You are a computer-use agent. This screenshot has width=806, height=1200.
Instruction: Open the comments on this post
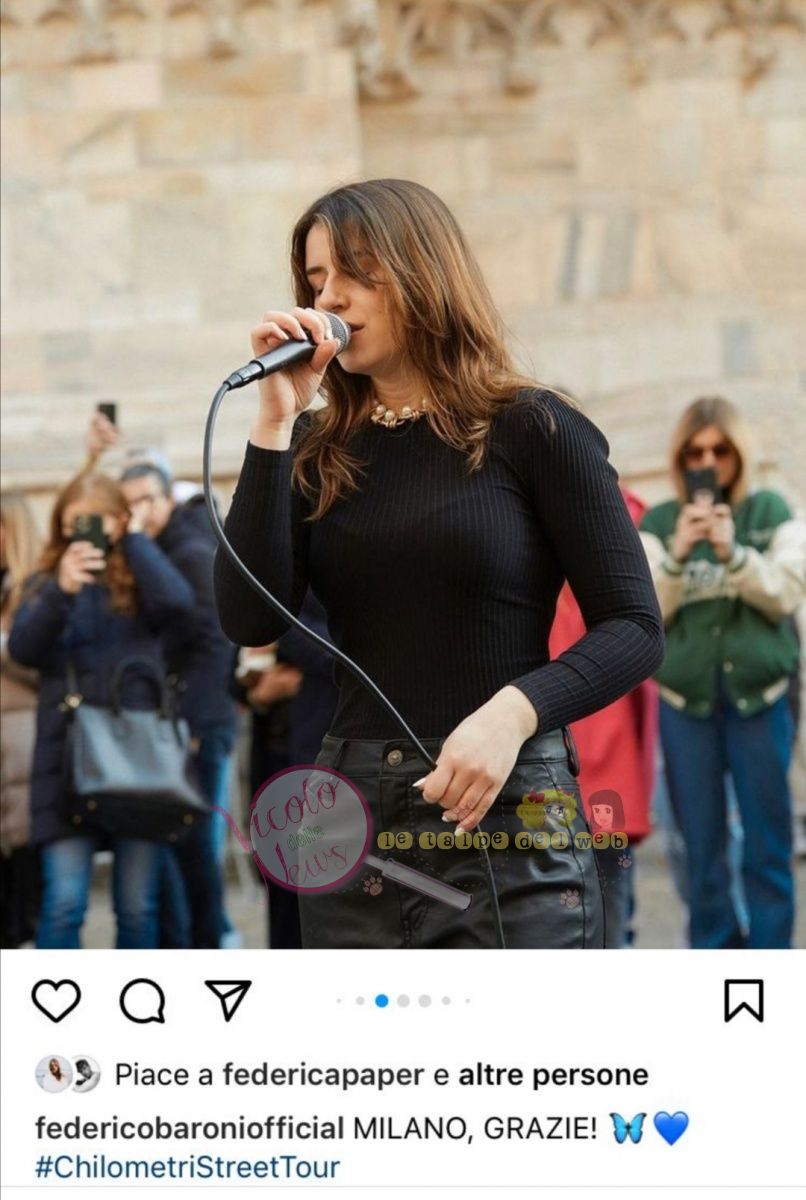coord(142,1000)
